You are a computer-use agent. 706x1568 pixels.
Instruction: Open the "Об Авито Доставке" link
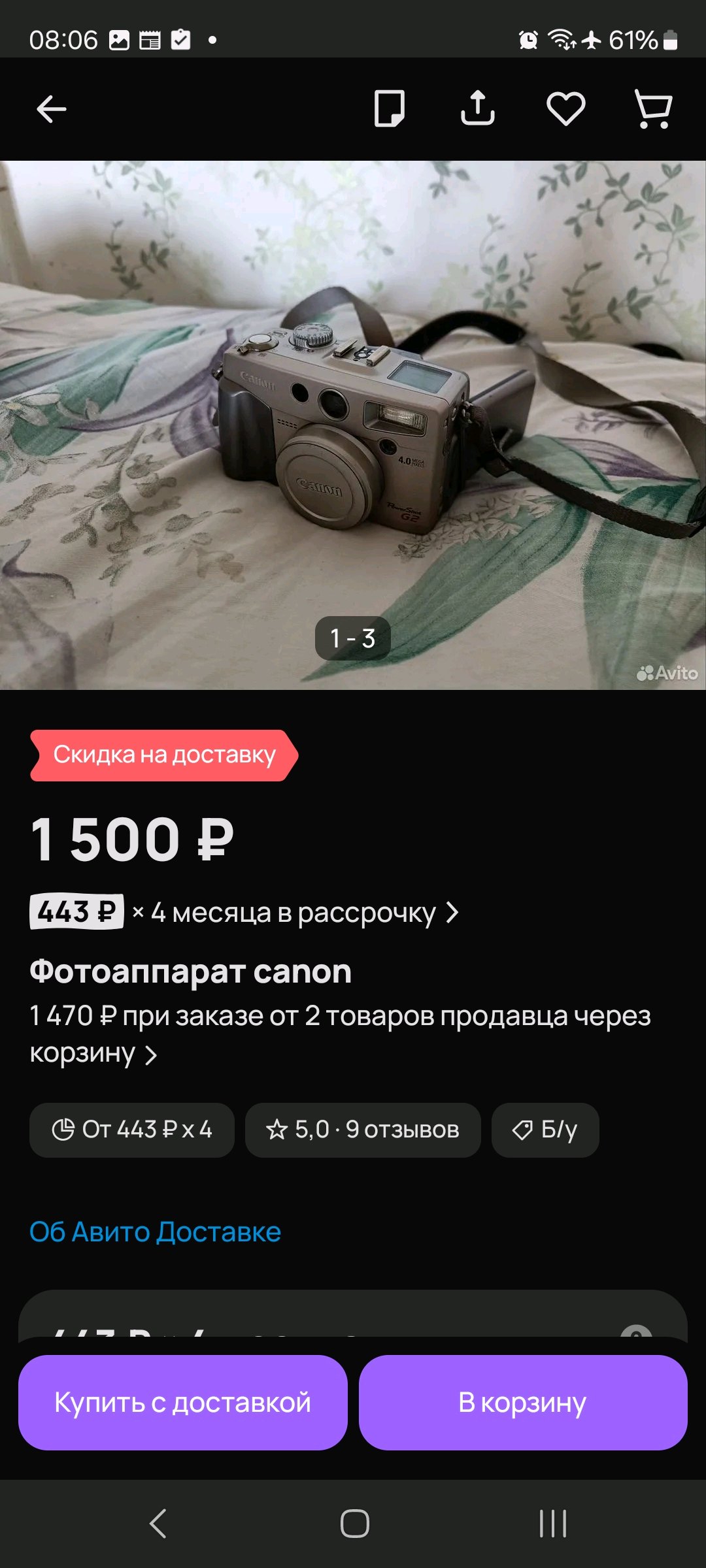point(156,1232)
